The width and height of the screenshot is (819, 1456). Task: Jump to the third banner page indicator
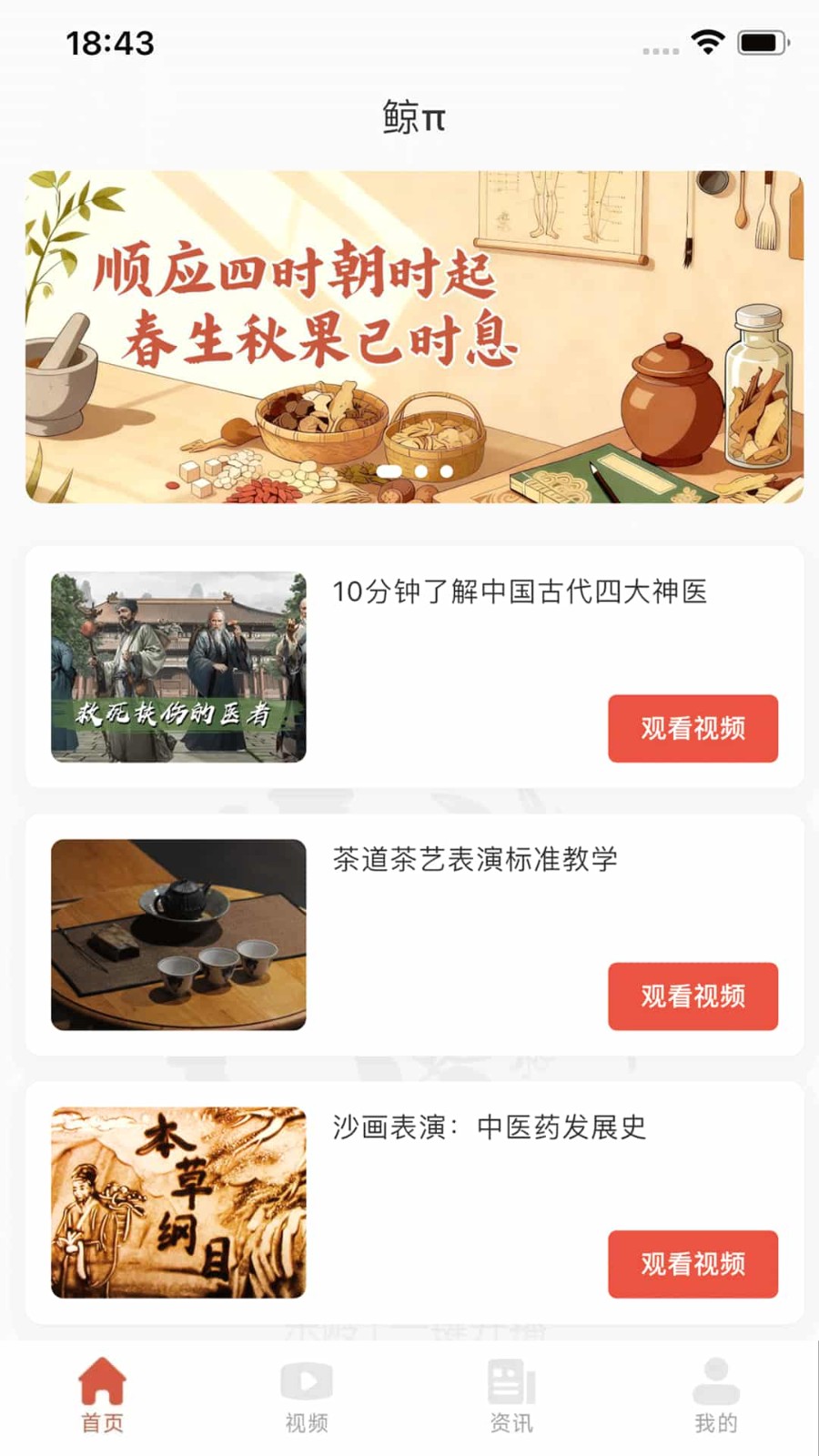coord(447,471)
